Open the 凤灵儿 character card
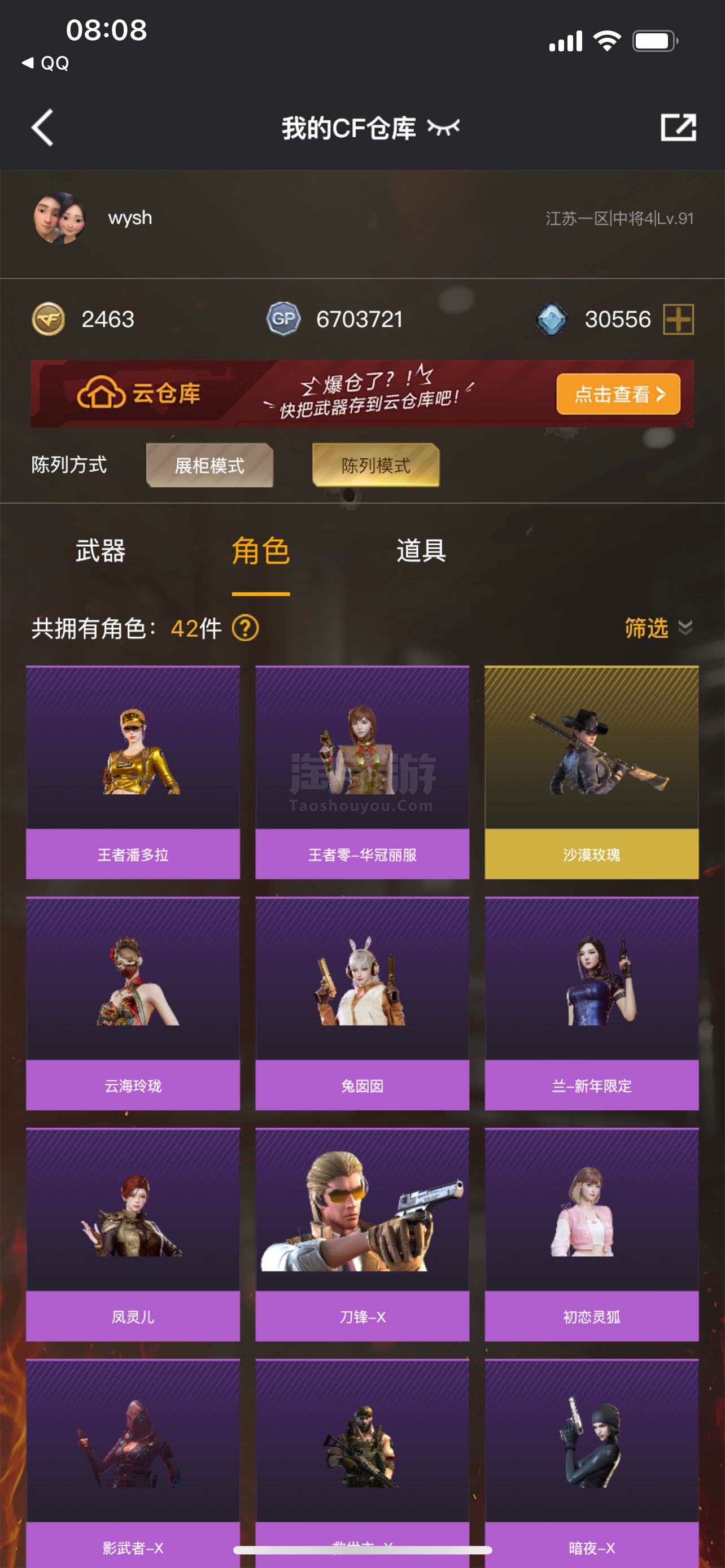The width and height of the screenshot is (725, 1568). (x=133, y=1235)
